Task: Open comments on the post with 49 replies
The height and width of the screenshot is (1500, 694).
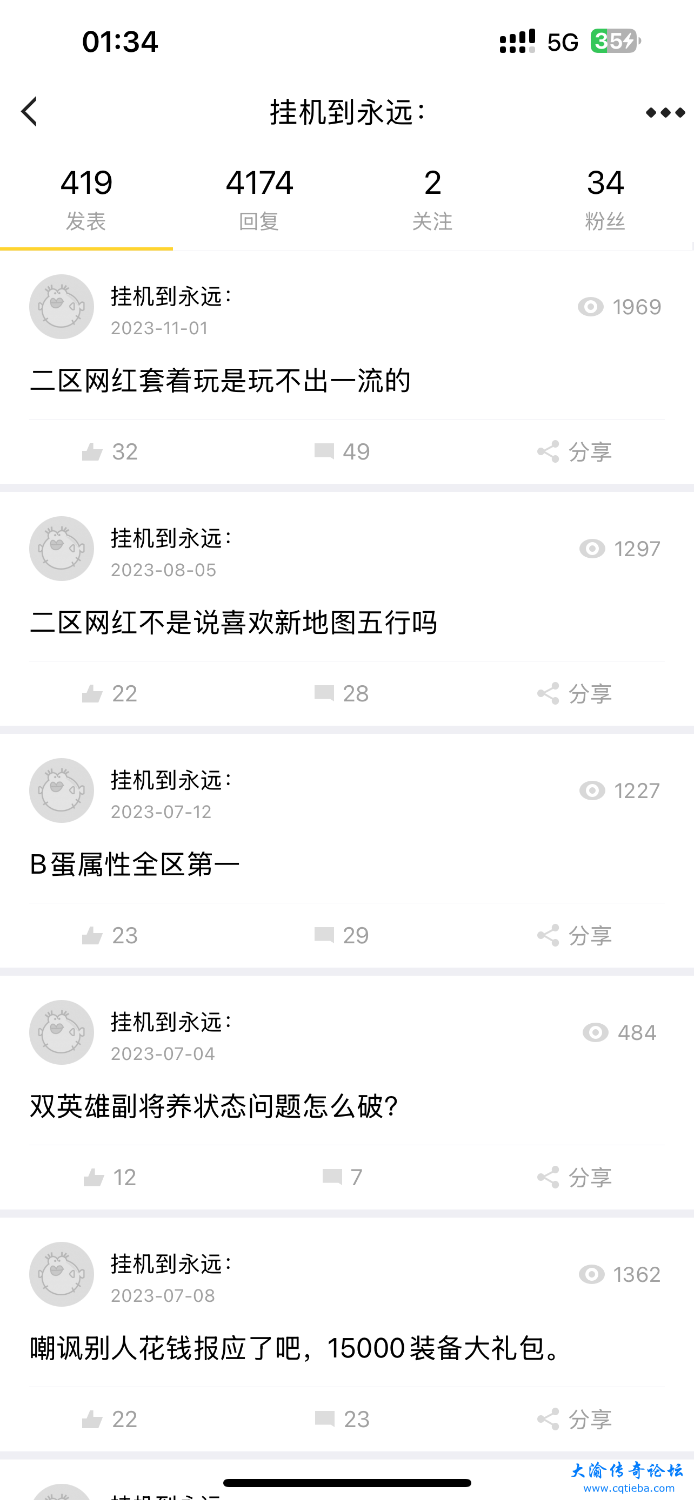Action: (x=341, y=452)
